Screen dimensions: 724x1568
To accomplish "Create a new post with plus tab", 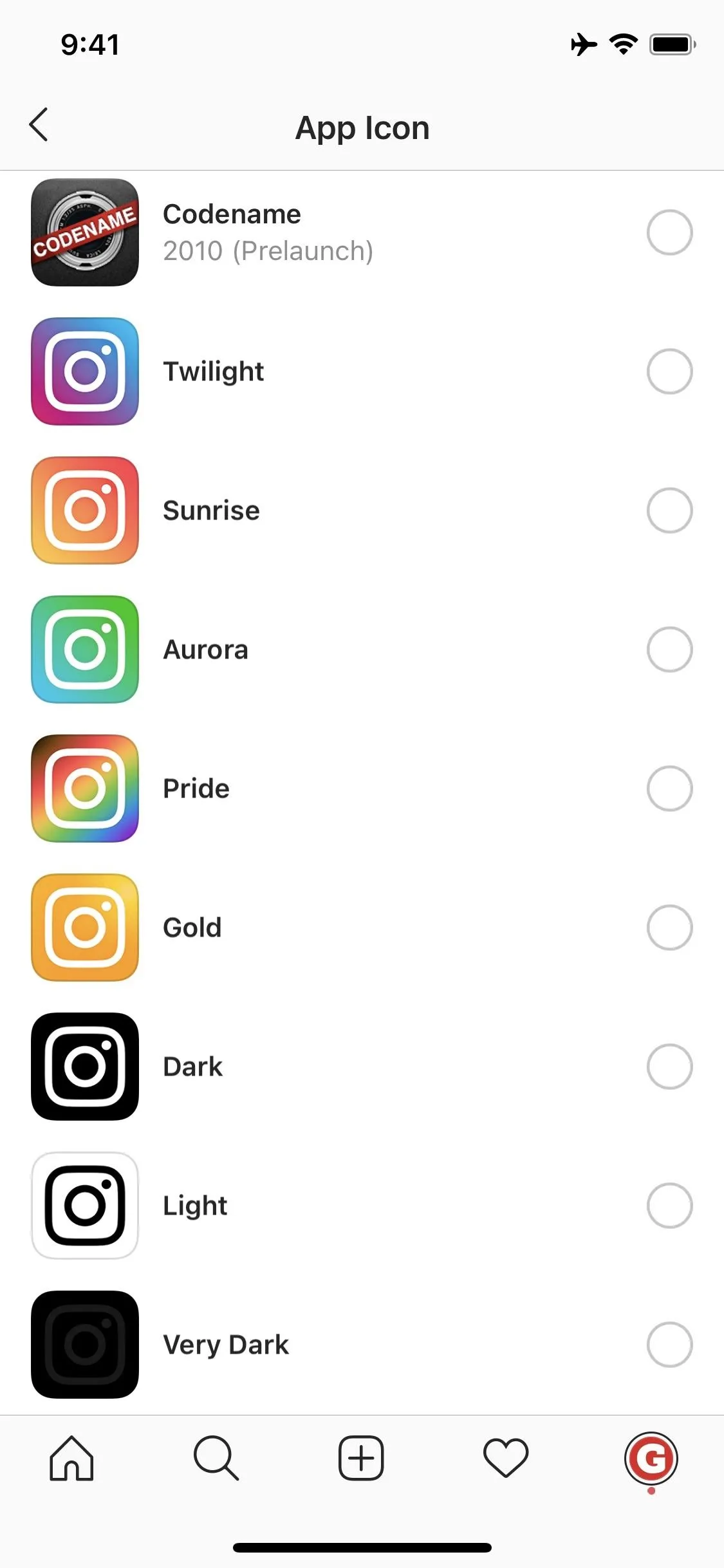I will pyautogui.click(x=361, y=1458).
